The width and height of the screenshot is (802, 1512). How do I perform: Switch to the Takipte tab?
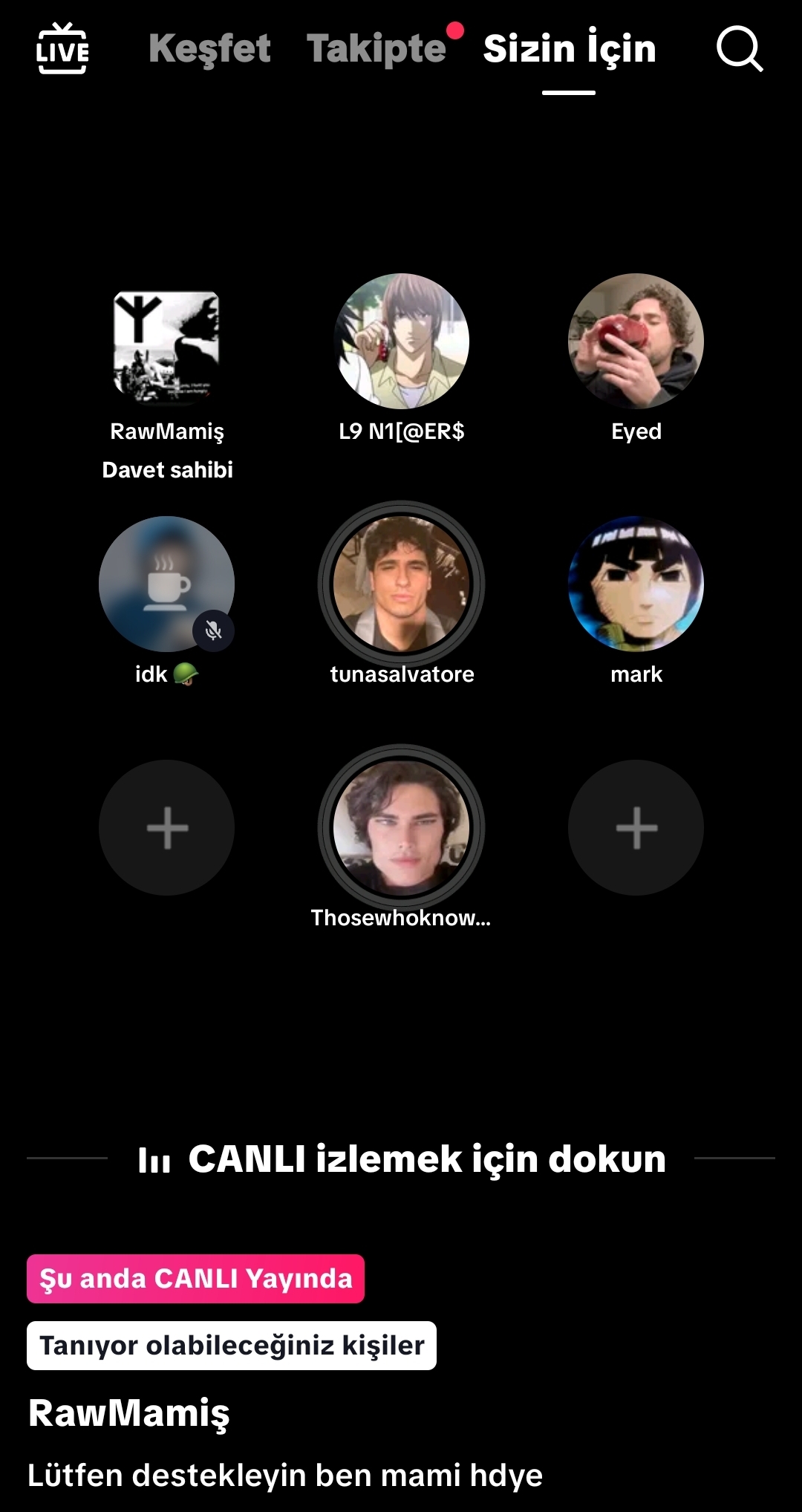pyautogui.click(x=376, y=49)
